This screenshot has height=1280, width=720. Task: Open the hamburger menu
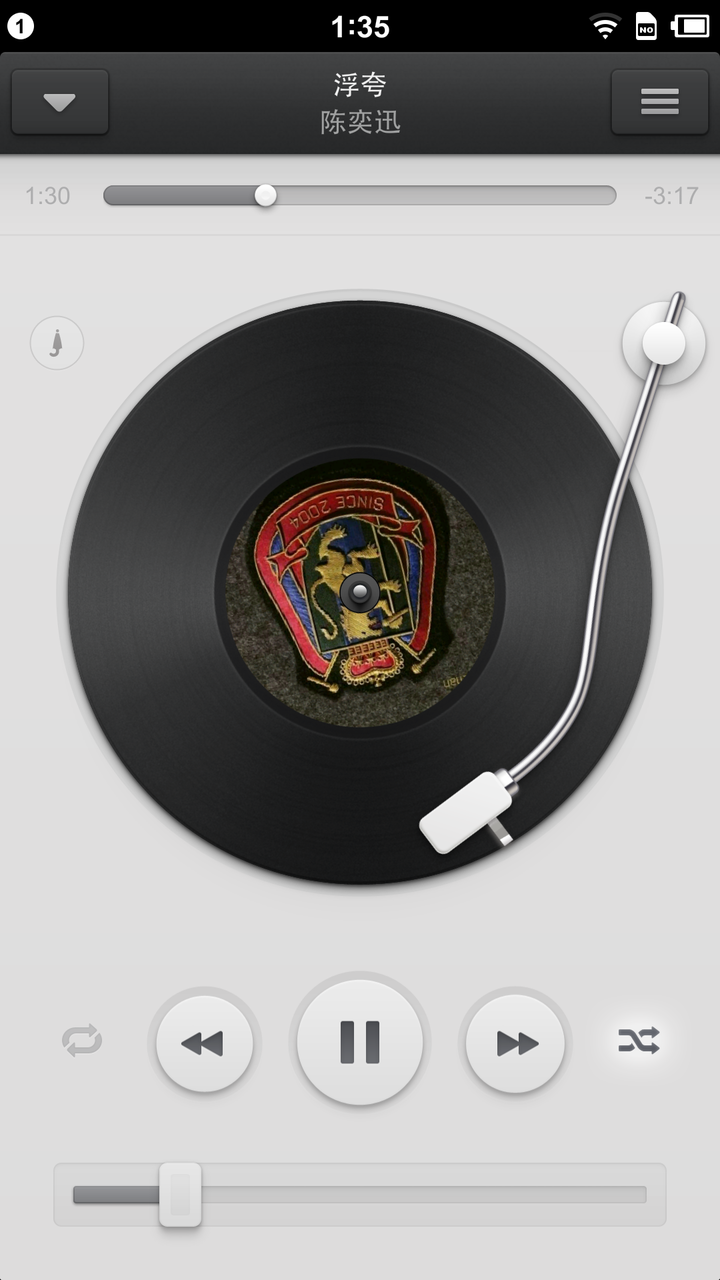pyautogui.click(x=660, y=102)
